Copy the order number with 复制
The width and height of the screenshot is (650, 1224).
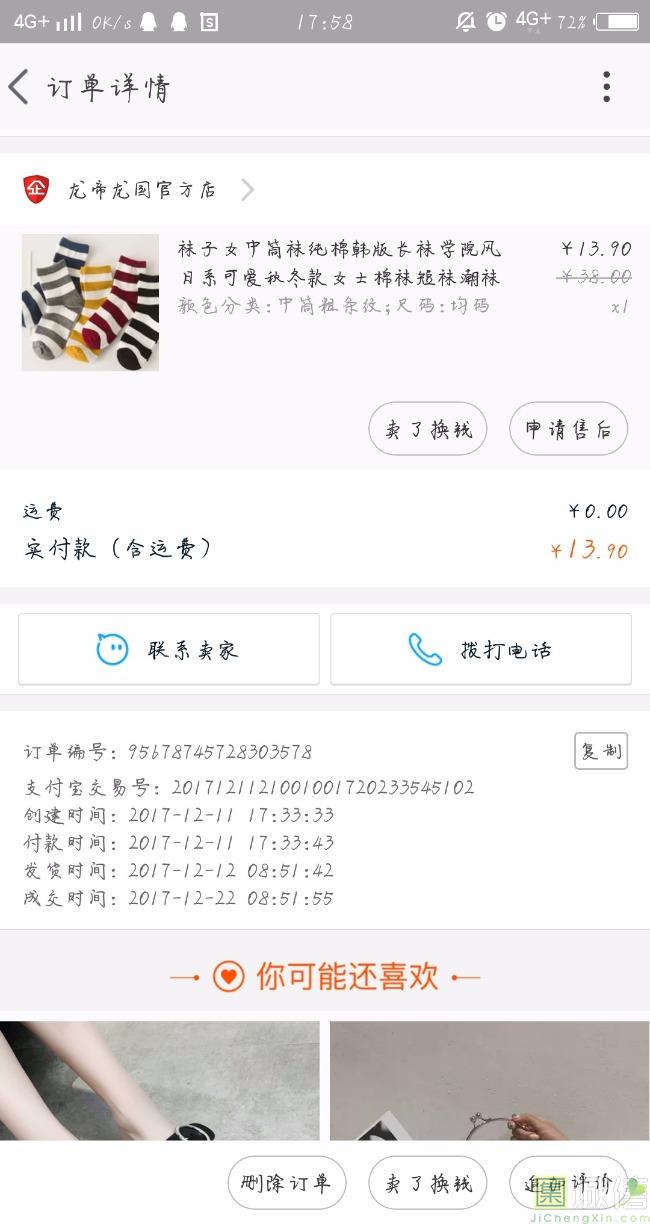click(x=601, y=751)
